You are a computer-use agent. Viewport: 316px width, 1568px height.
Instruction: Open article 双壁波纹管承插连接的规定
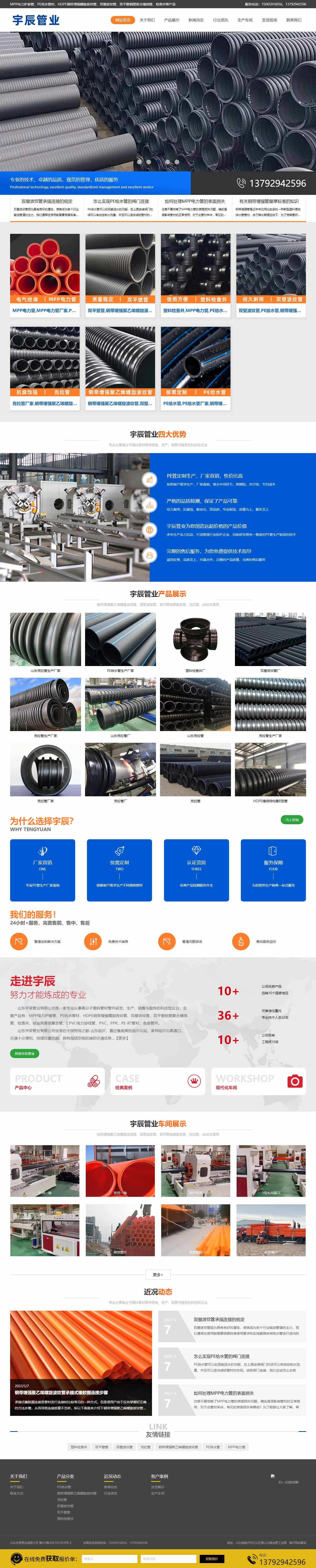47,201
